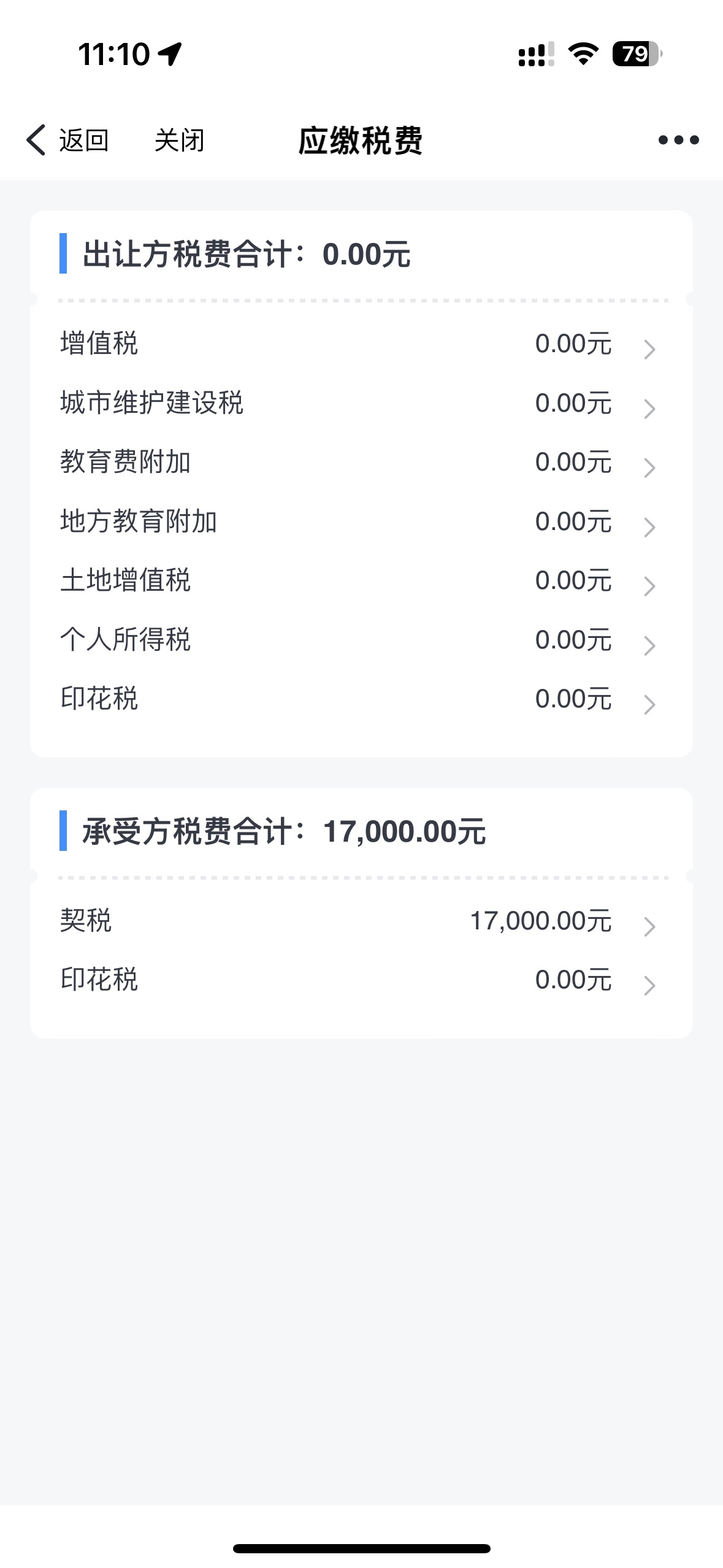View 城市维护建设税 details
Screen dimensions: 723x1568
361,403
